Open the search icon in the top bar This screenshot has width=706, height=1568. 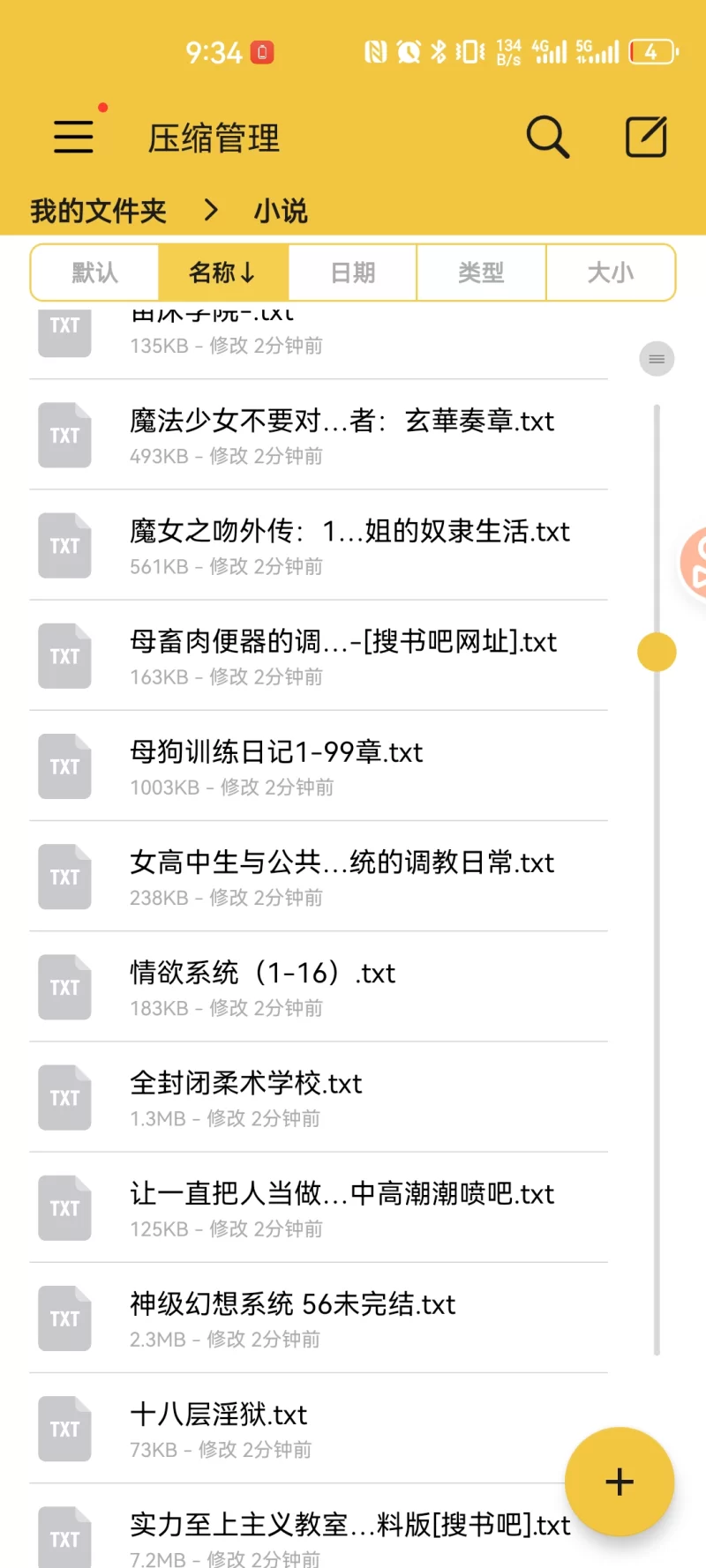click(x=548, y=138)
